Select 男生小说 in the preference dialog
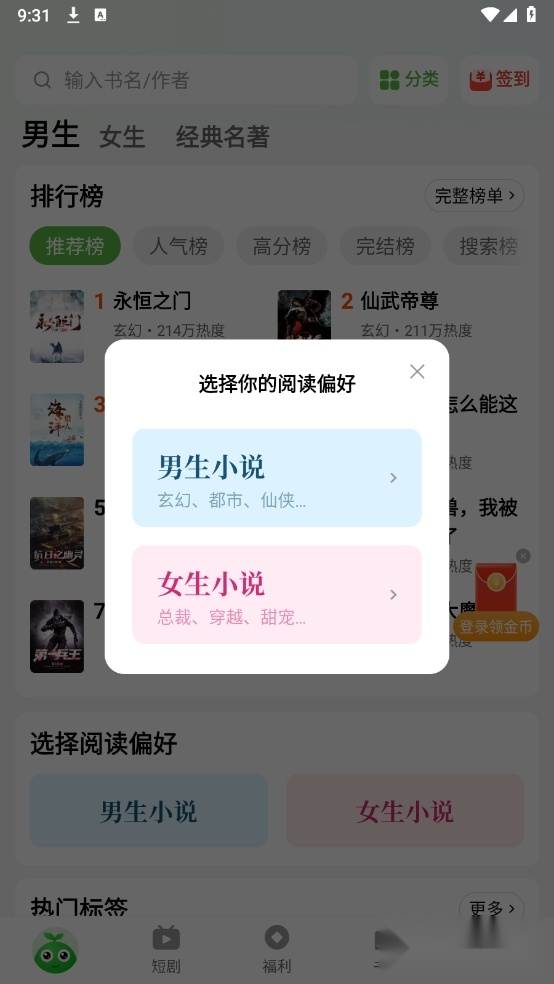 pyautogui.click(x=277, y=478)
